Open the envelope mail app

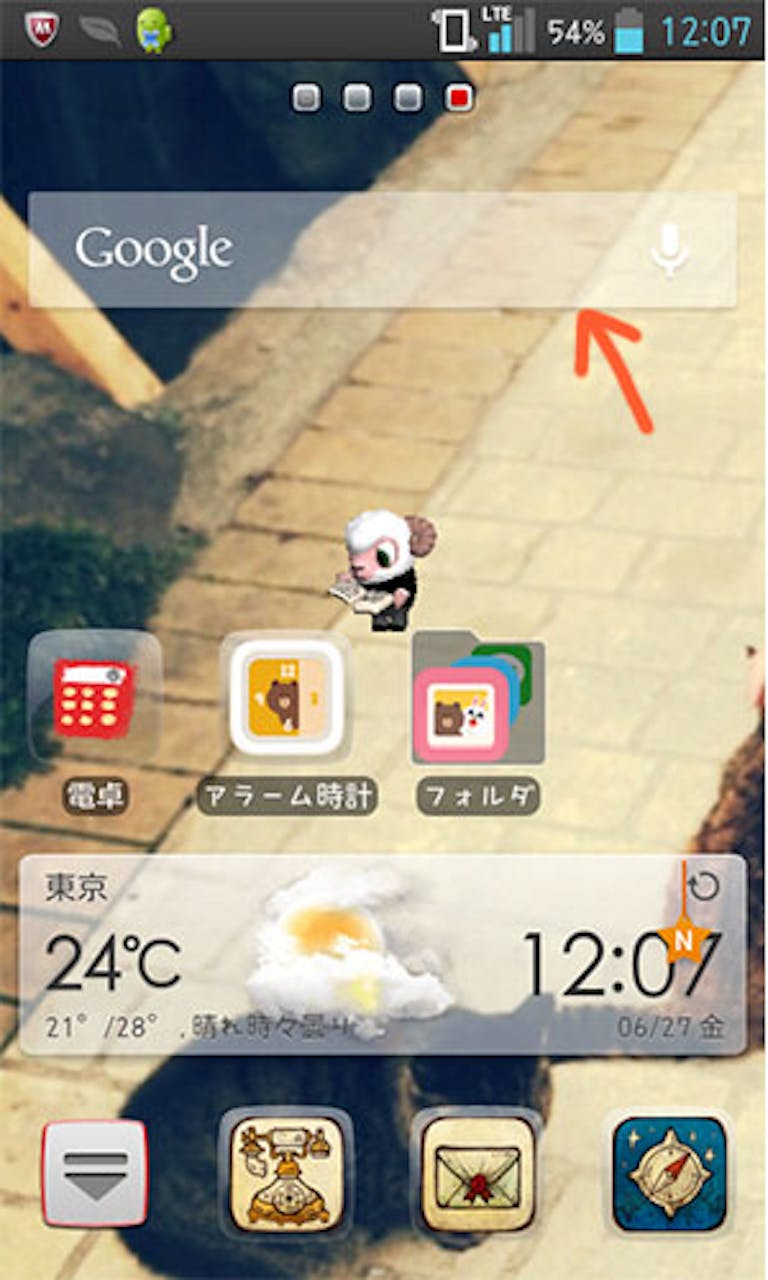(x=478, y=1173)
